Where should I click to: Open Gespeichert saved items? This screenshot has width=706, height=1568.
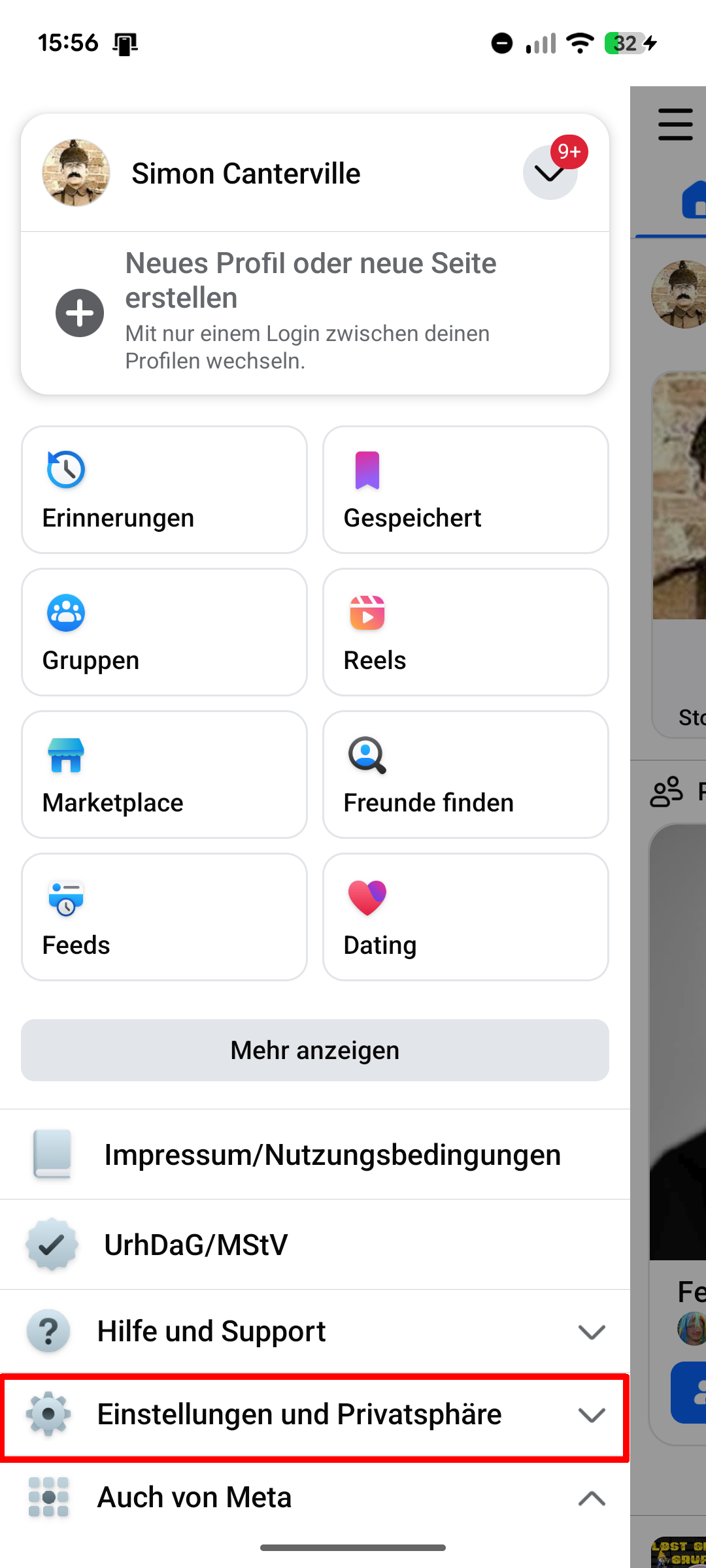(465, 490)
